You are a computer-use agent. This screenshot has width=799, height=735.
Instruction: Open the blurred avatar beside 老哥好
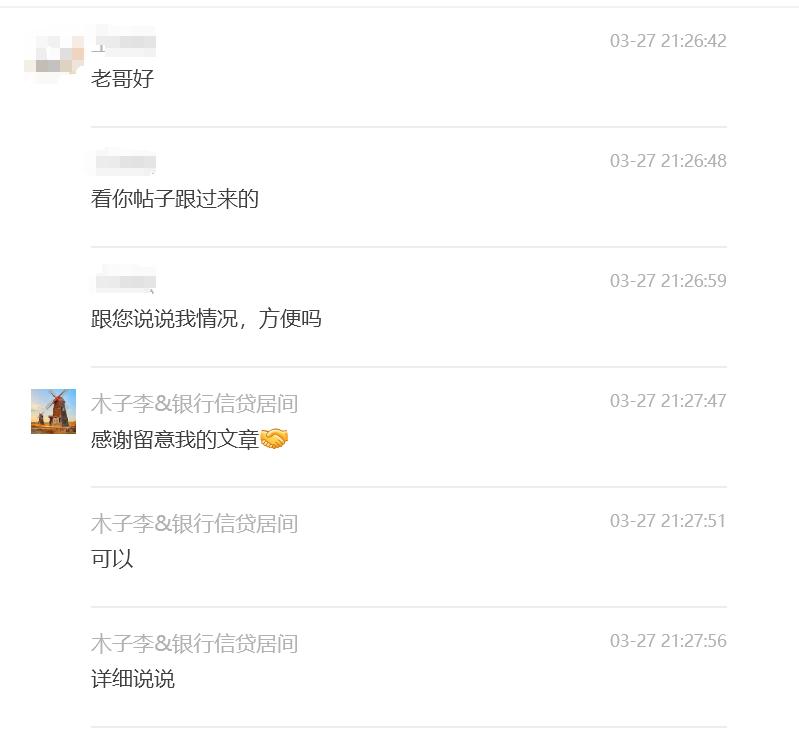click(x=52, y=54)
